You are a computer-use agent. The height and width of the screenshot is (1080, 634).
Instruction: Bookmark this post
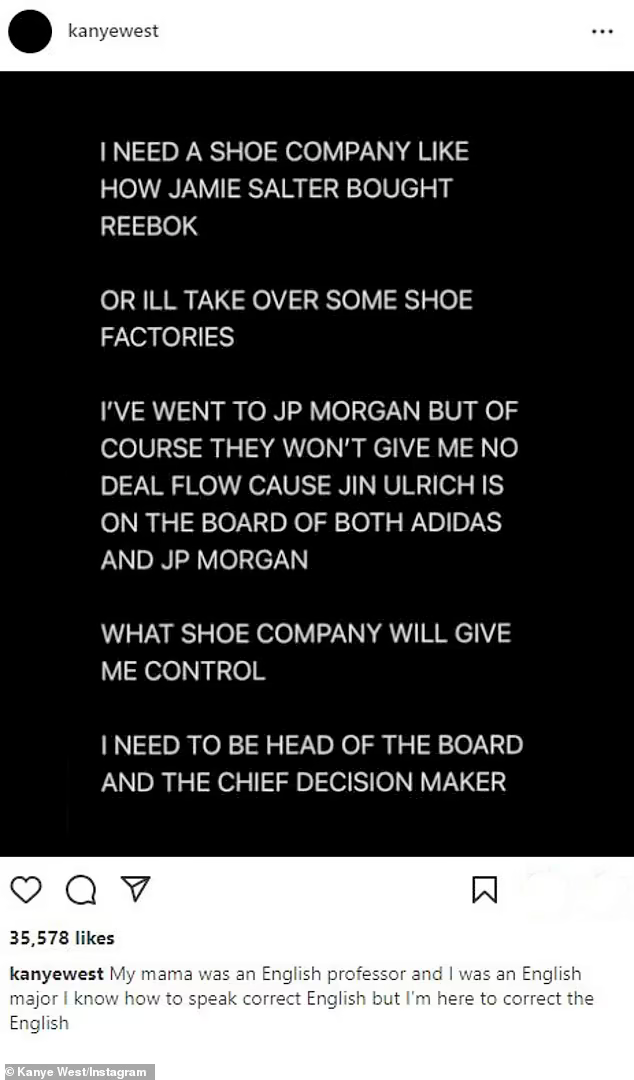(x=484, y=889)
